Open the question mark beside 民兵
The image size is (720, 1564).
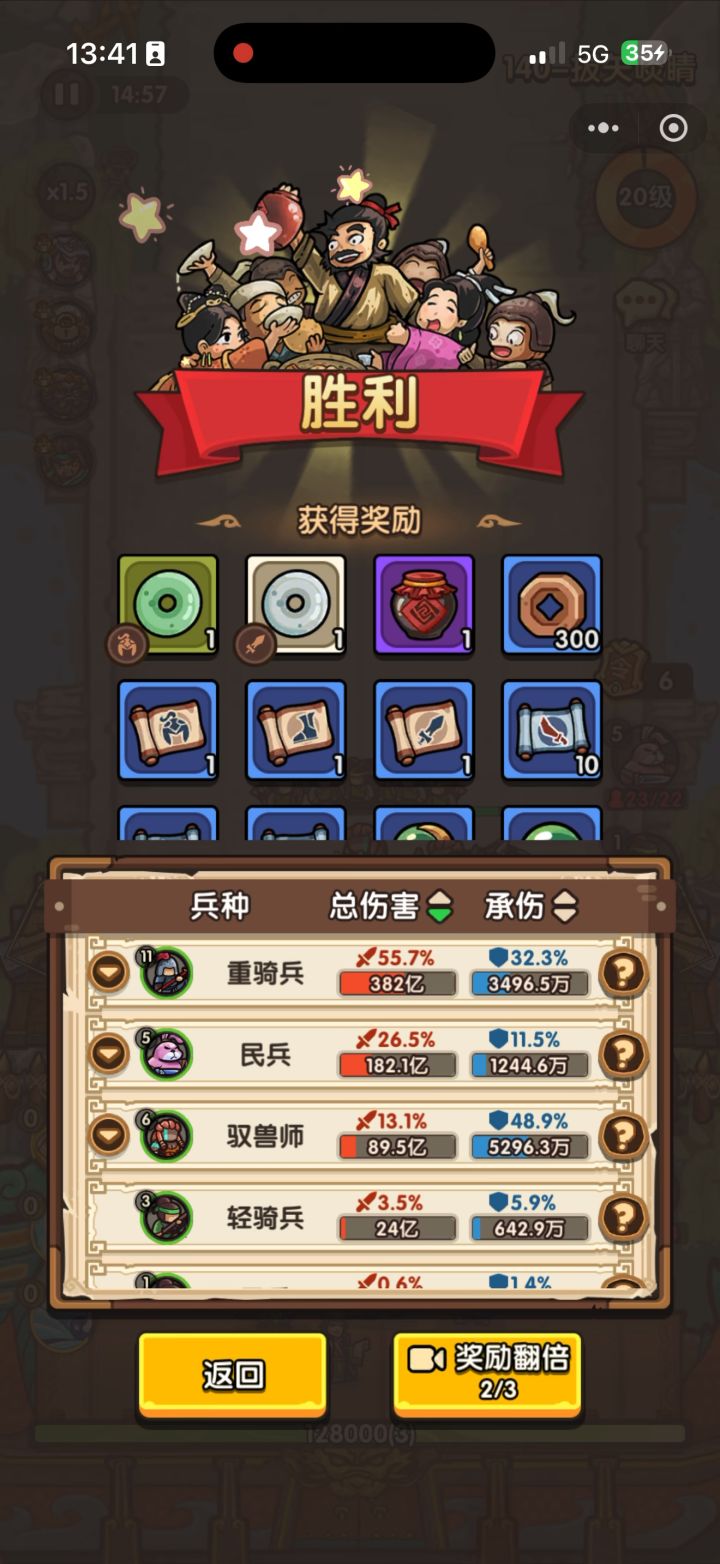(x=624, y=1052)
